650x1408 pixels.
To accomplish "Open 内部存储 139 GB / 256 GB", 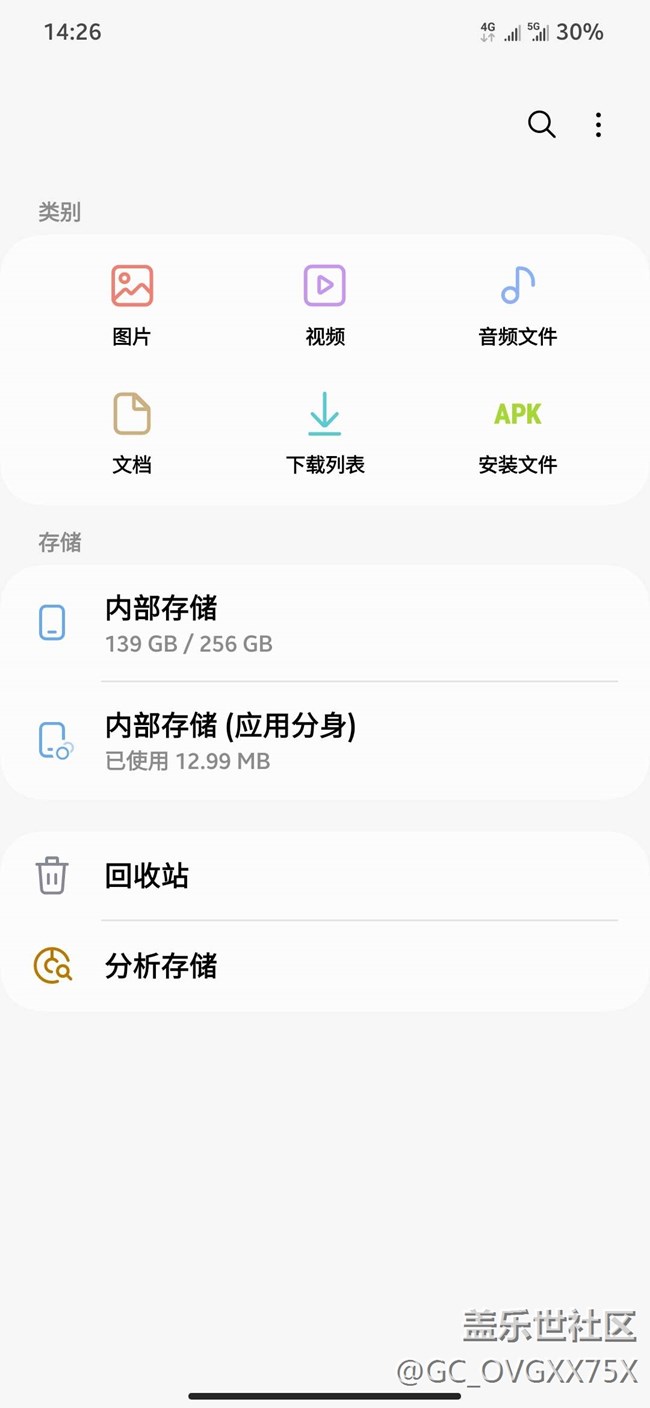I will [x=325, y=624].
